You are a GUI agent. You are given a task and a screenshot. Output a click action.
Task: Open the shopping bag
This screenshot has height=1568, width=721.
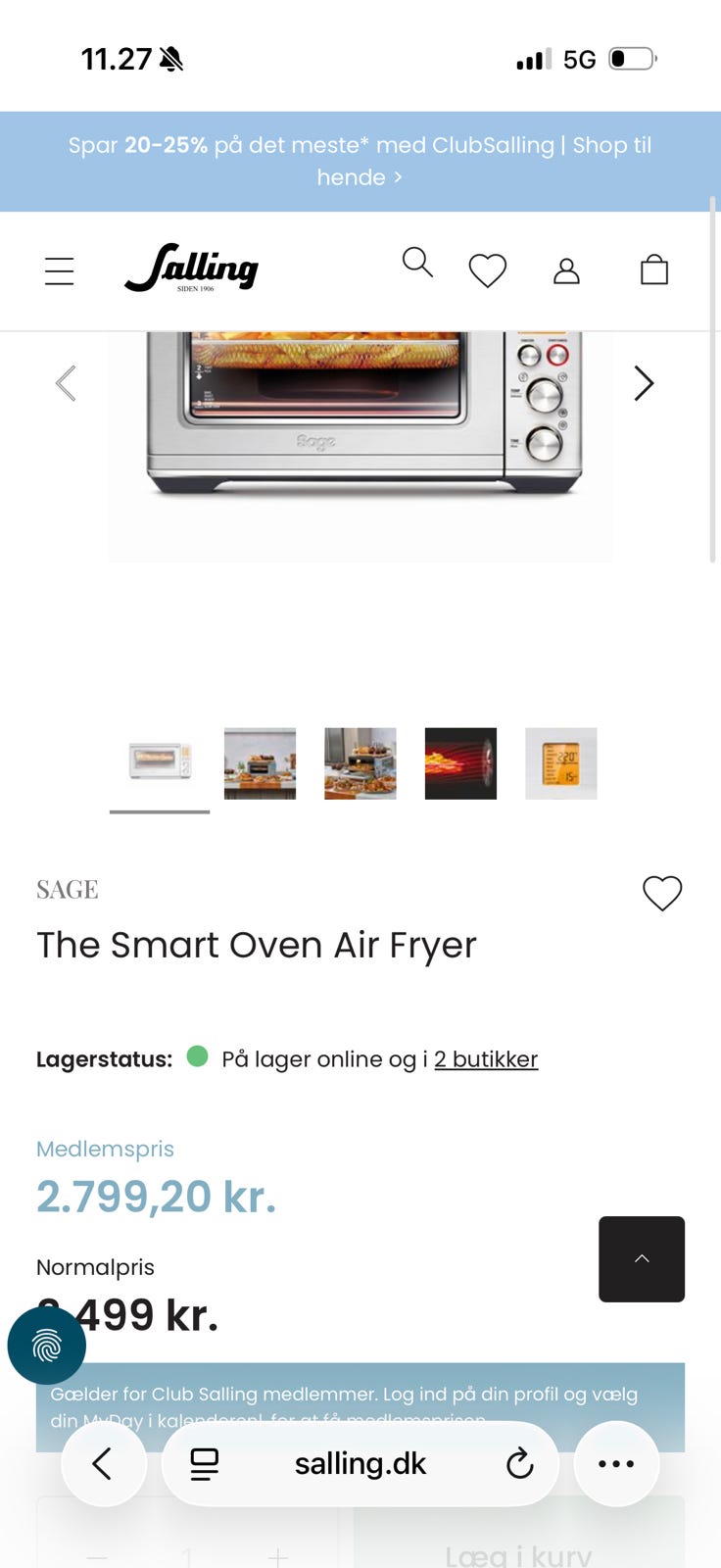point(654,269)
